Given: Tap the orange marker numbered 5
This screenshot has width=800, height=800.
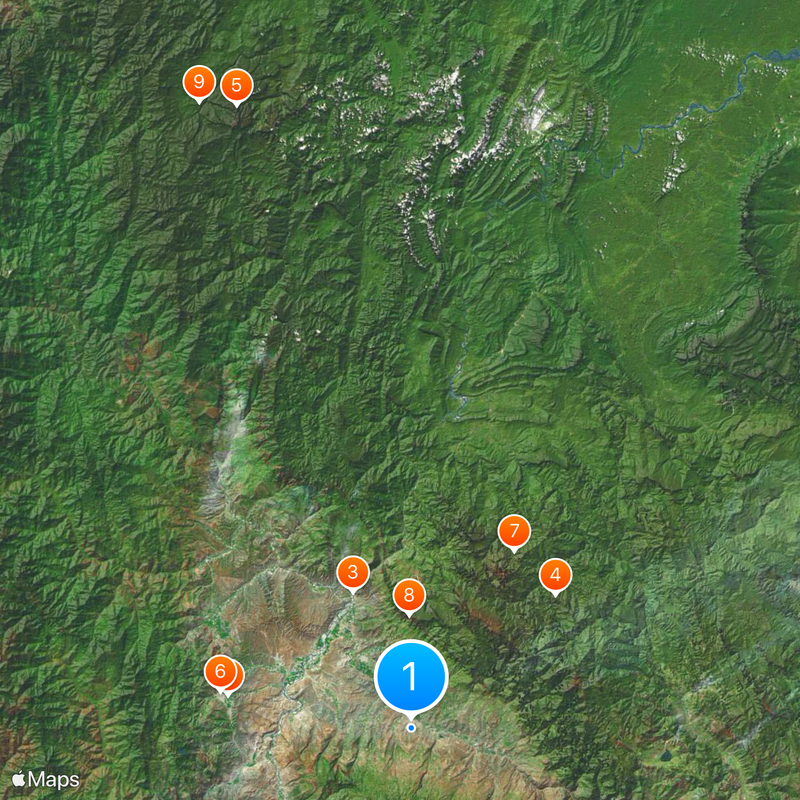Looking at the screenshot, I should click(x=236, y=86).
